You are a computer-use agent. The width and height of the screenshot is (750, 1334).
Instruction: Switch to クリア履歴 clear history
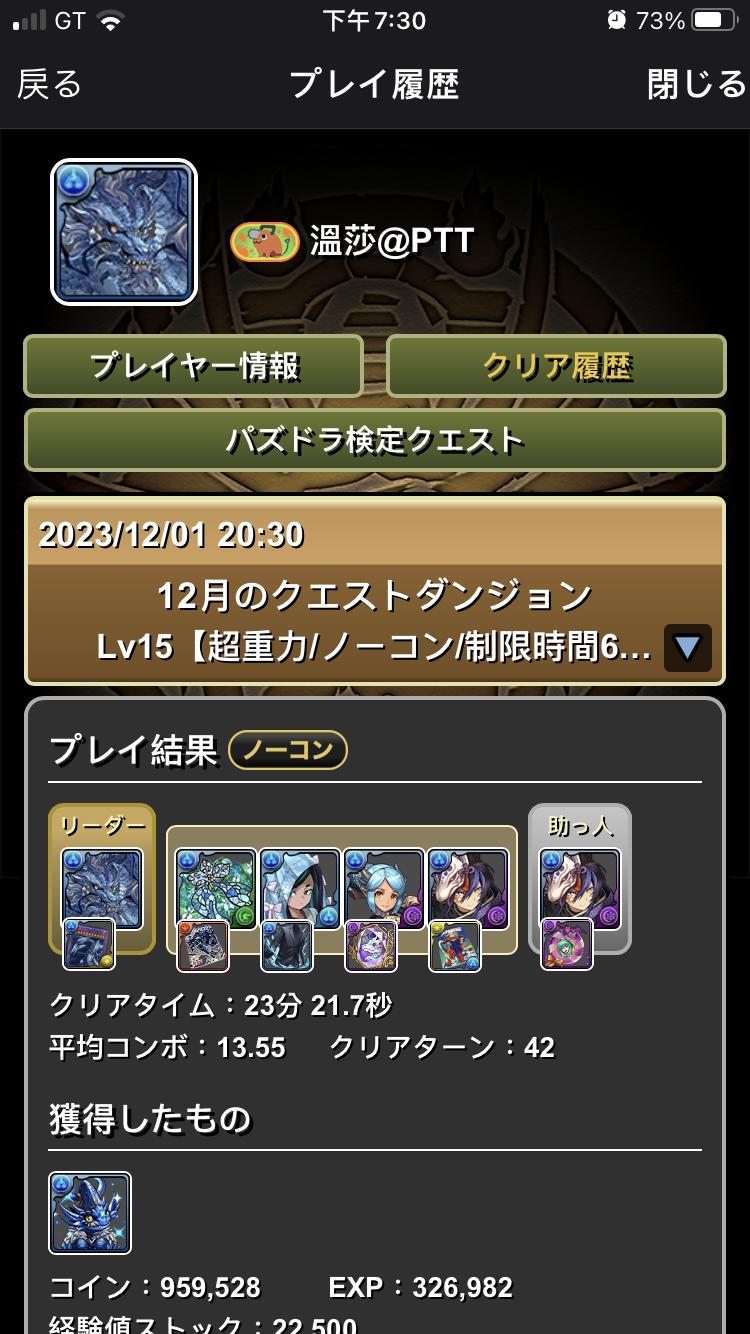(556, 366)
